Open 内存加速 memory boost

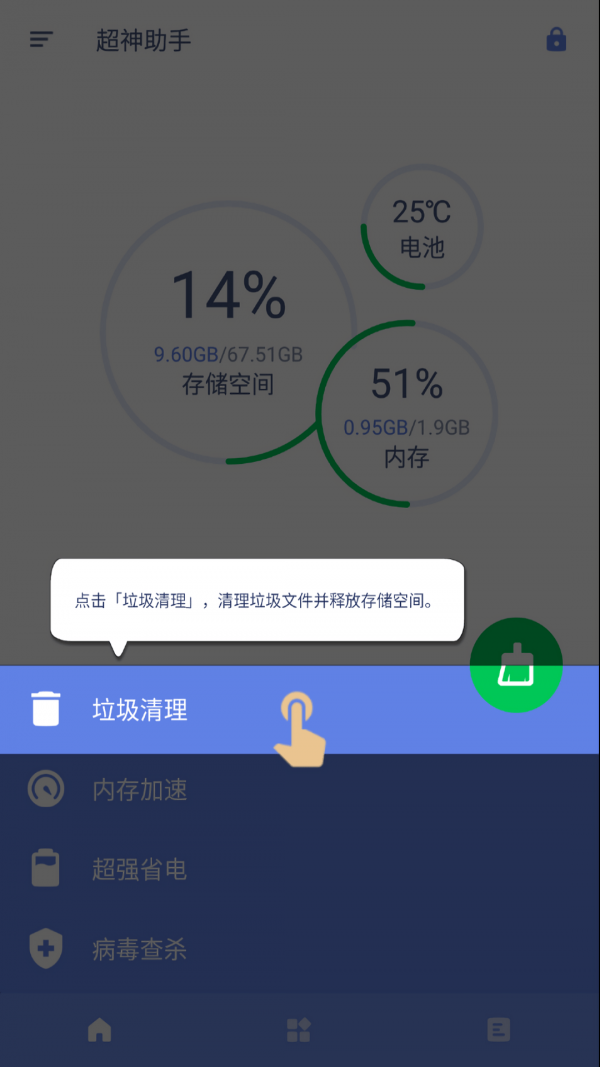click(x=140, y=790)
